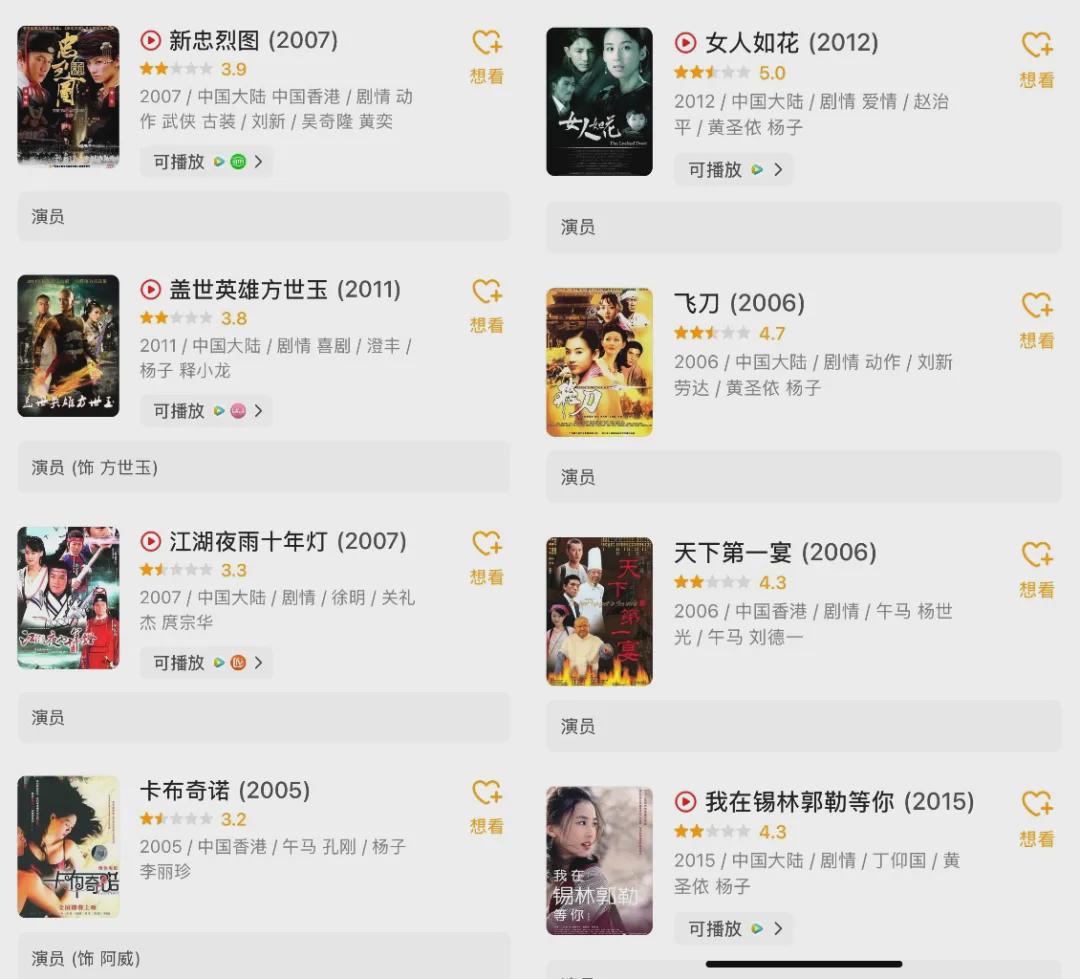Tap 可播放 under 新忠烈图
Screen dimensions: 1080x979
pyautogui.click(x=207, y=162)
